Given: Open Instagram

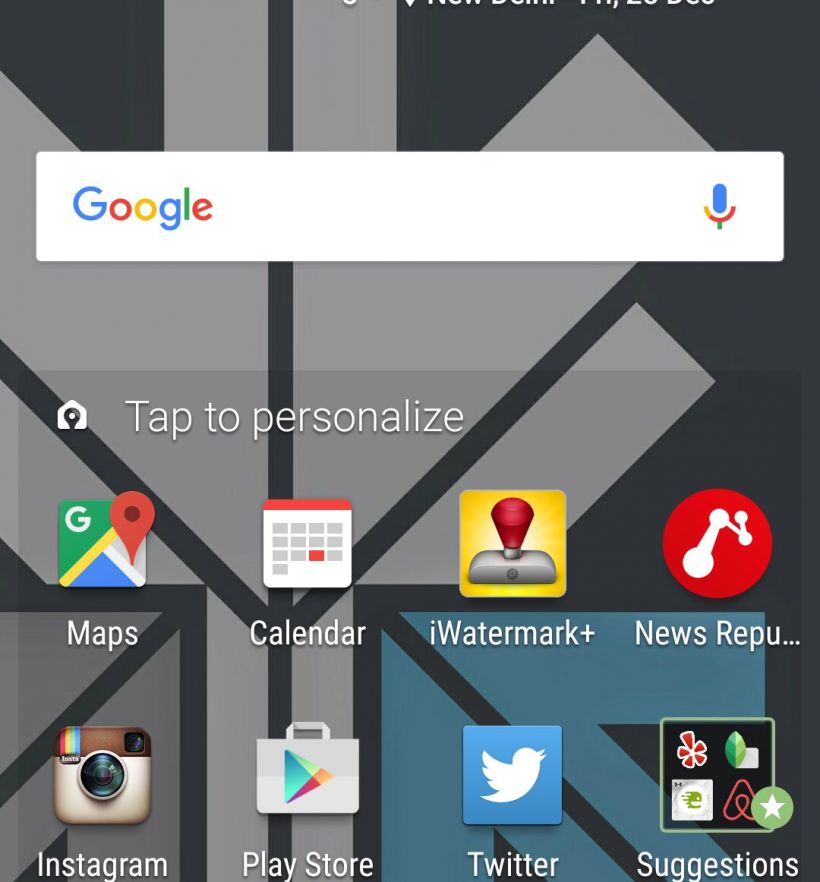Looking at the screenshot, I should 102,776.
